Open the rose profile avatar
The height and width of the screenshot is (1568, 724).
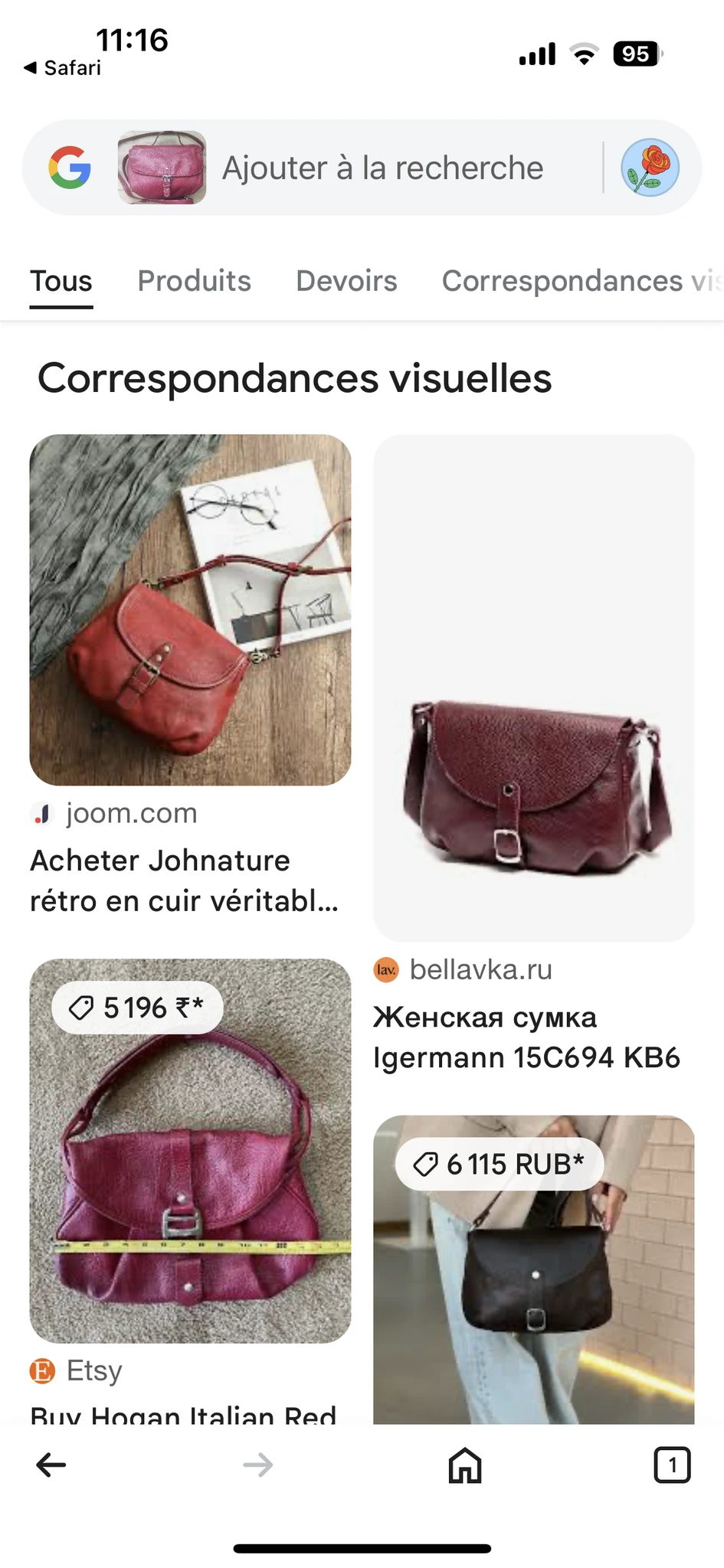click(x=650, y=168)
